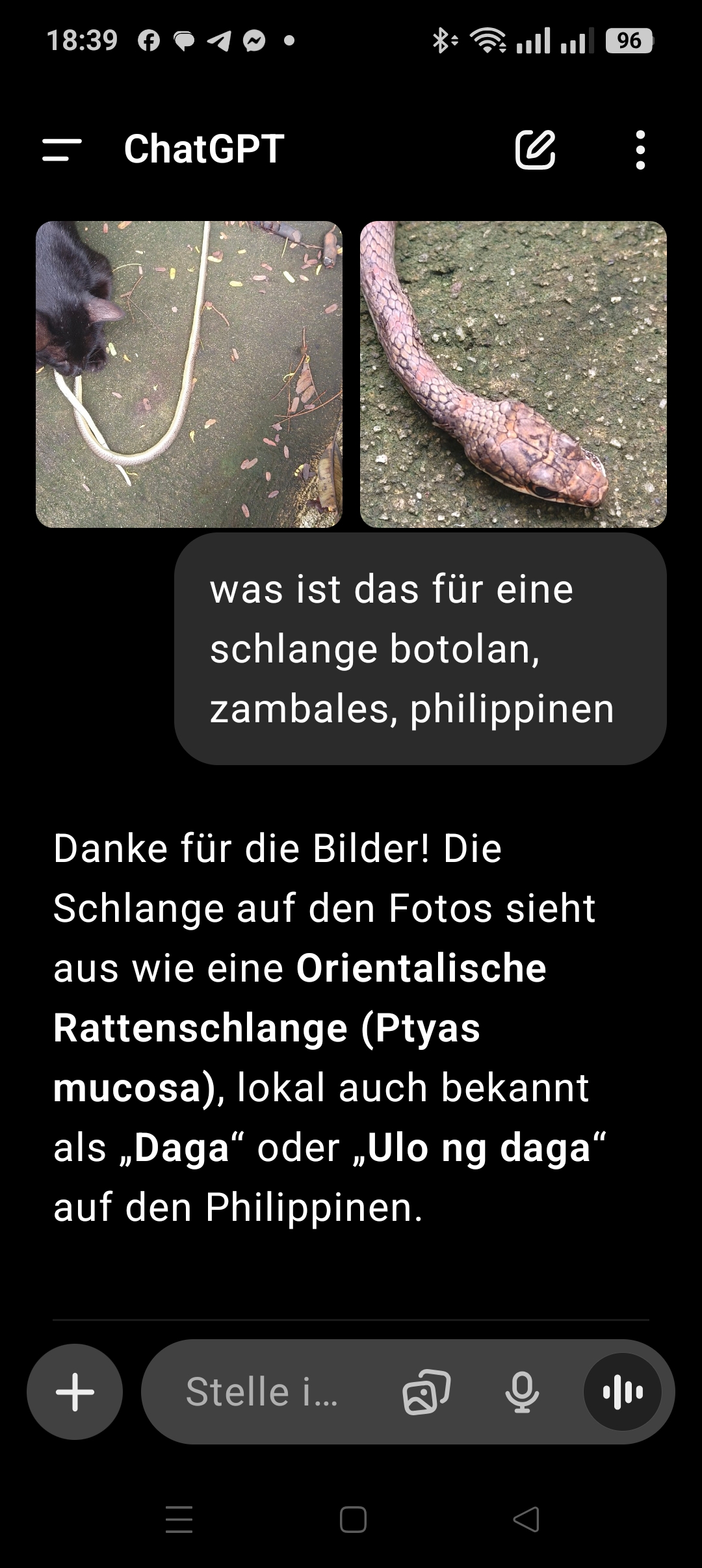Go back using system navigation
Screen dimensions: 702x1568
point(526,1520)
